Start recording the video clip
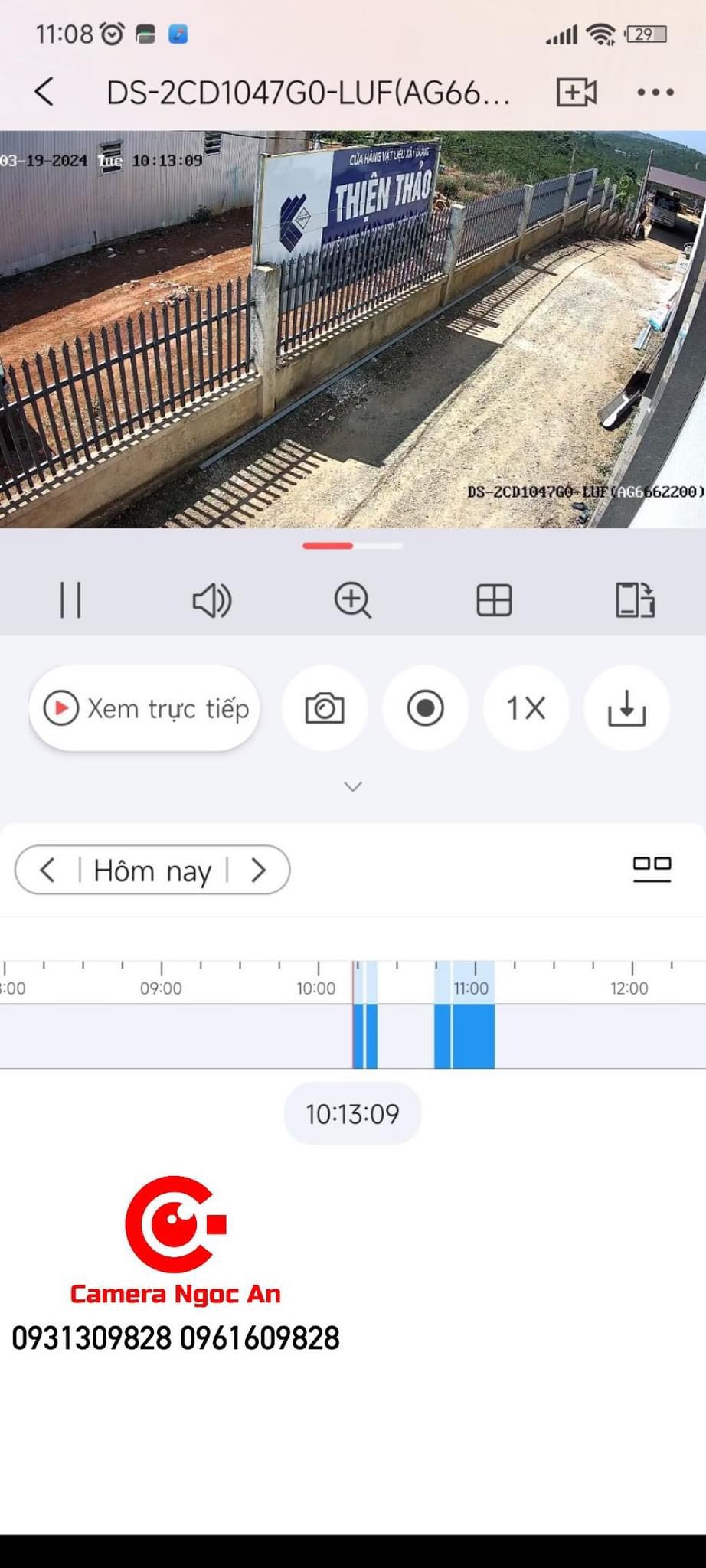This screenshot has width=706, height=1568. pos(425,708)
